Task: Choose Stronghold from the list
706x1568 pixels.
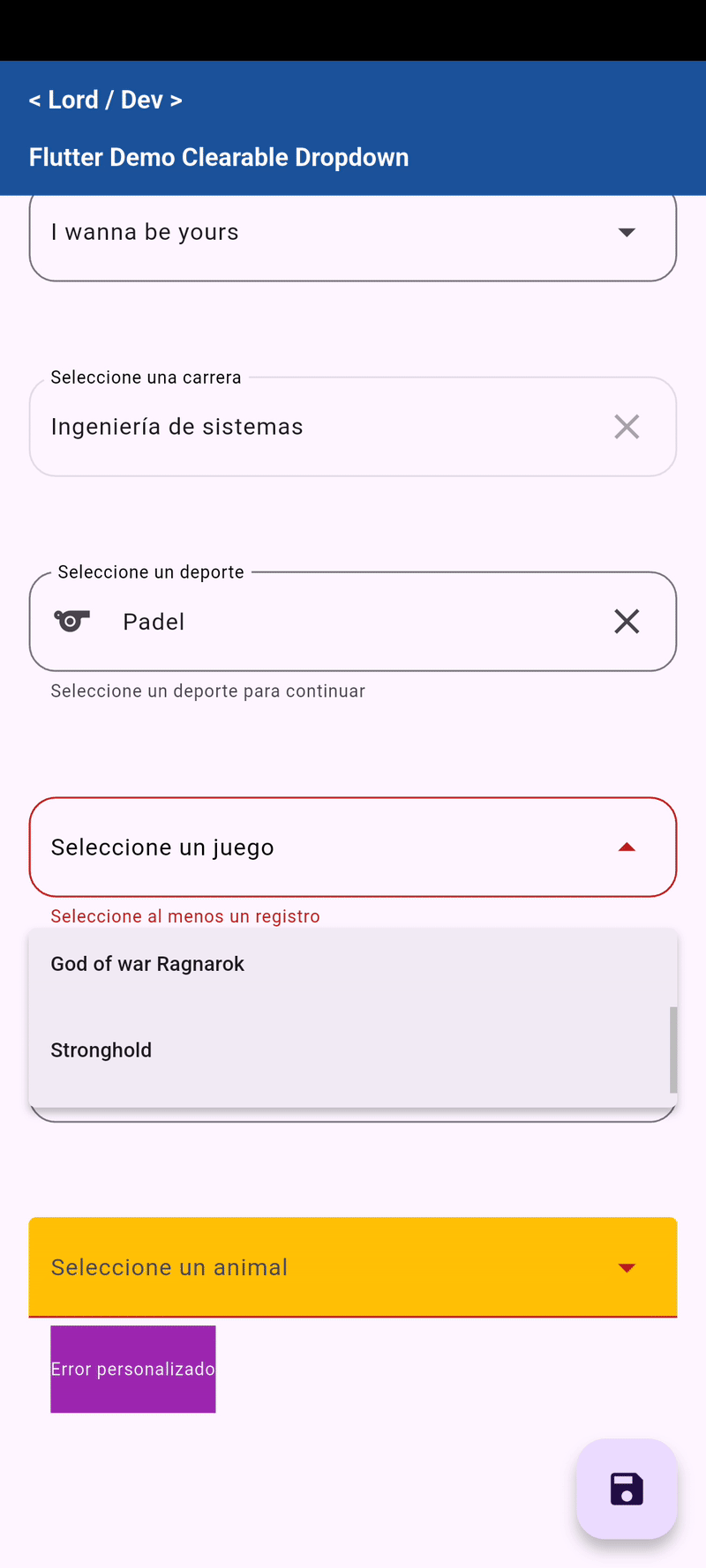Action: (102, 1050)
